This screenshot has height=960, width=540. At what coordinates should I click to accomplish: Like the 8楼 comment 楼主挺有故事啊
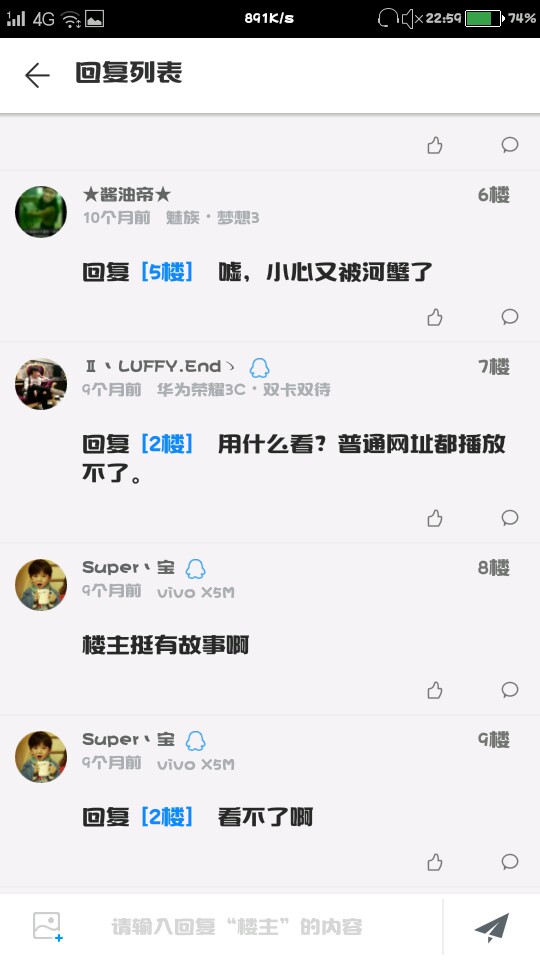pyautogui.click(x=435, y=690)
